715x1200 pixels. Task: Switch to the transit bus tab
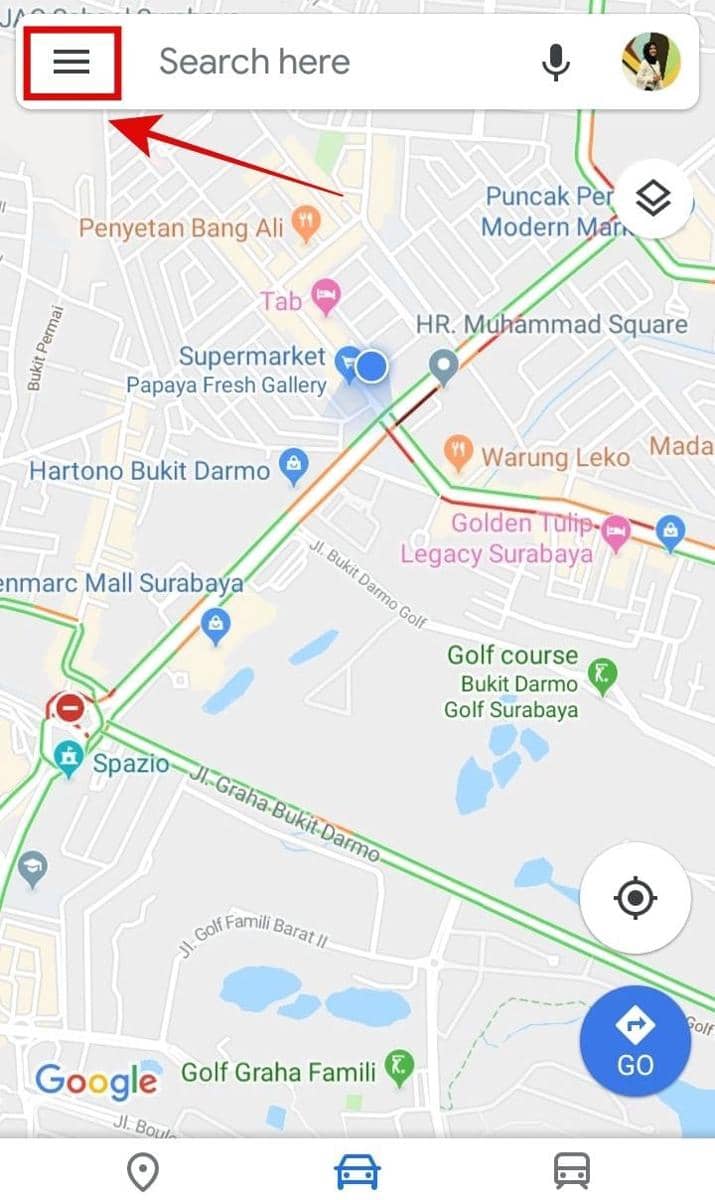click(x=571, y=1171)
